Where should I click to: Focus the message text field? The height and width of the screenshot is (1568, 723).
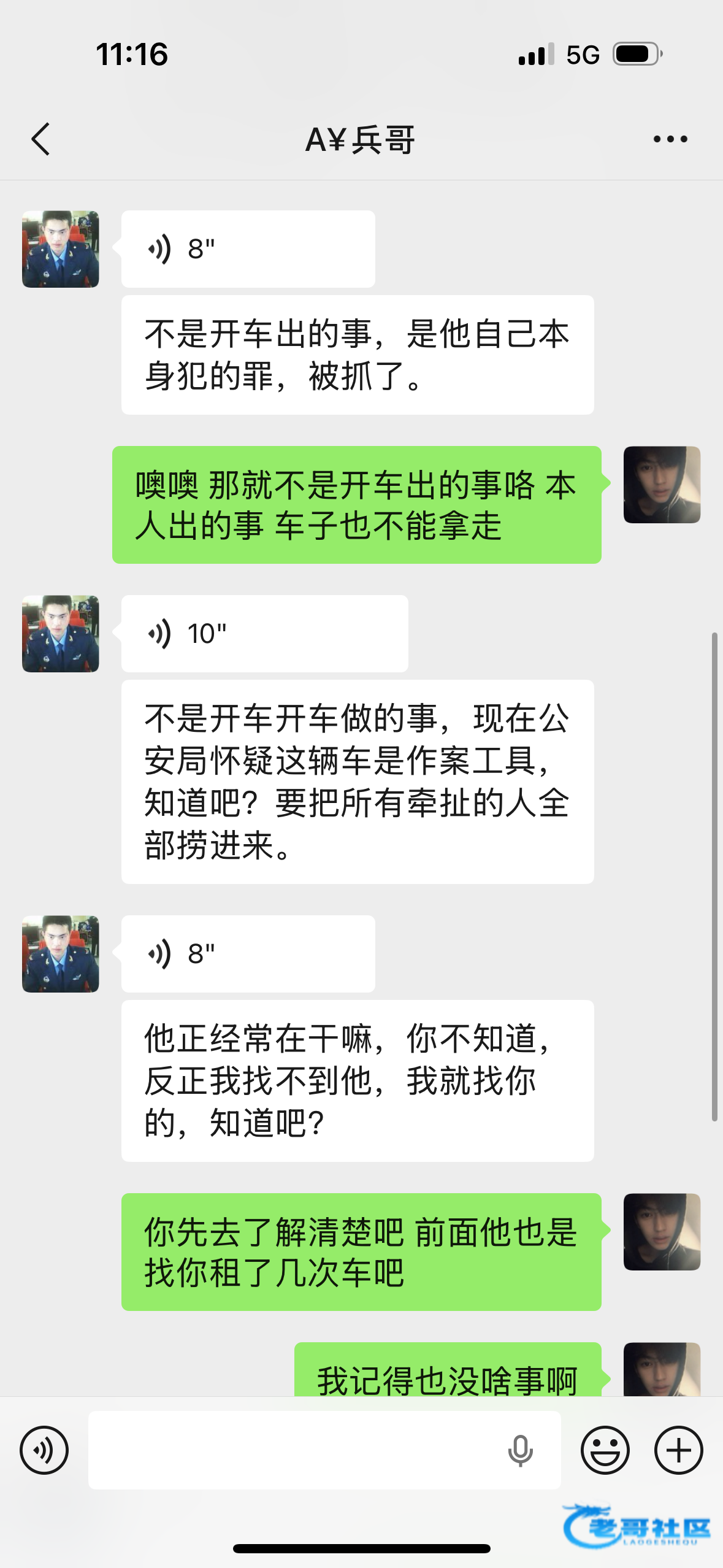coord(294,1450)
